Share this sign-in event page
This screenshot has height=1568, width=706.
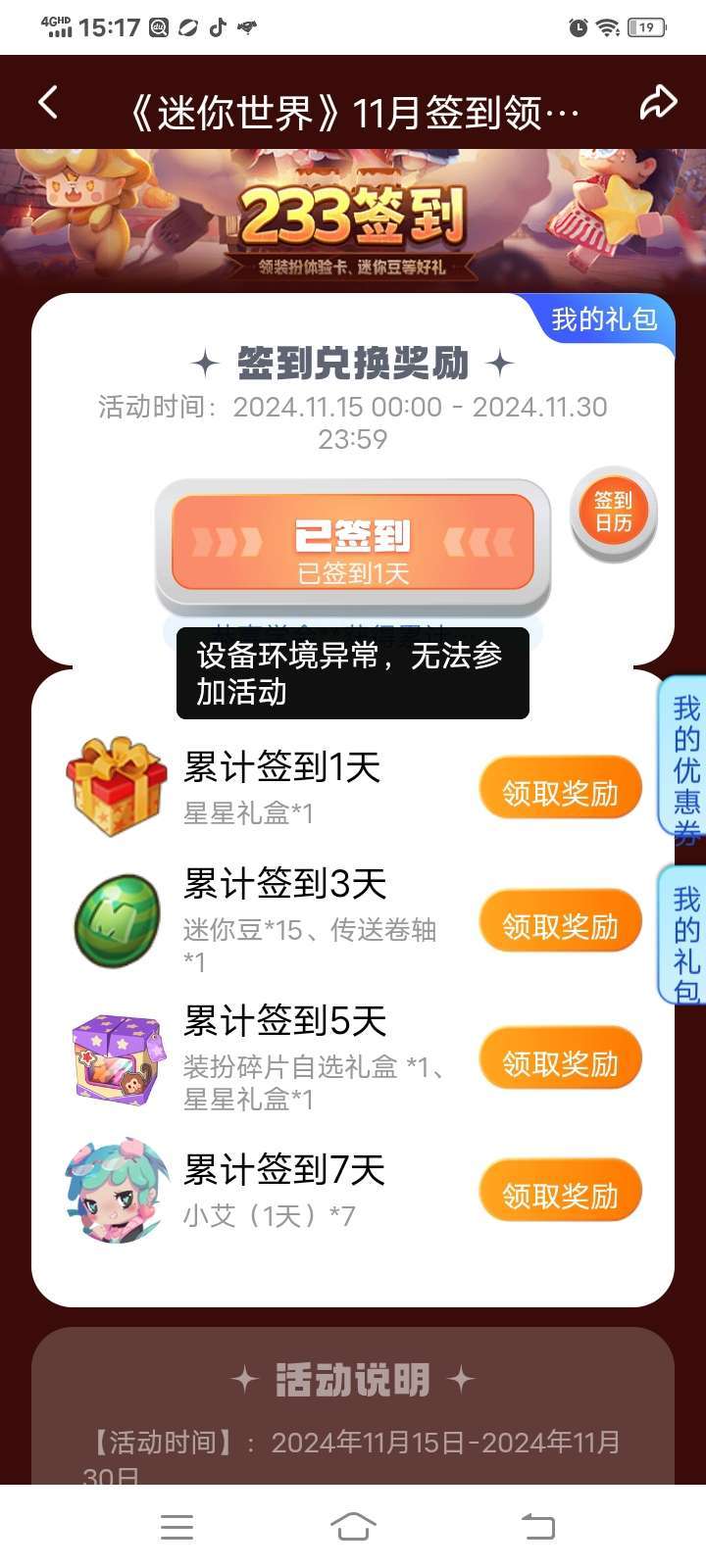658,103
